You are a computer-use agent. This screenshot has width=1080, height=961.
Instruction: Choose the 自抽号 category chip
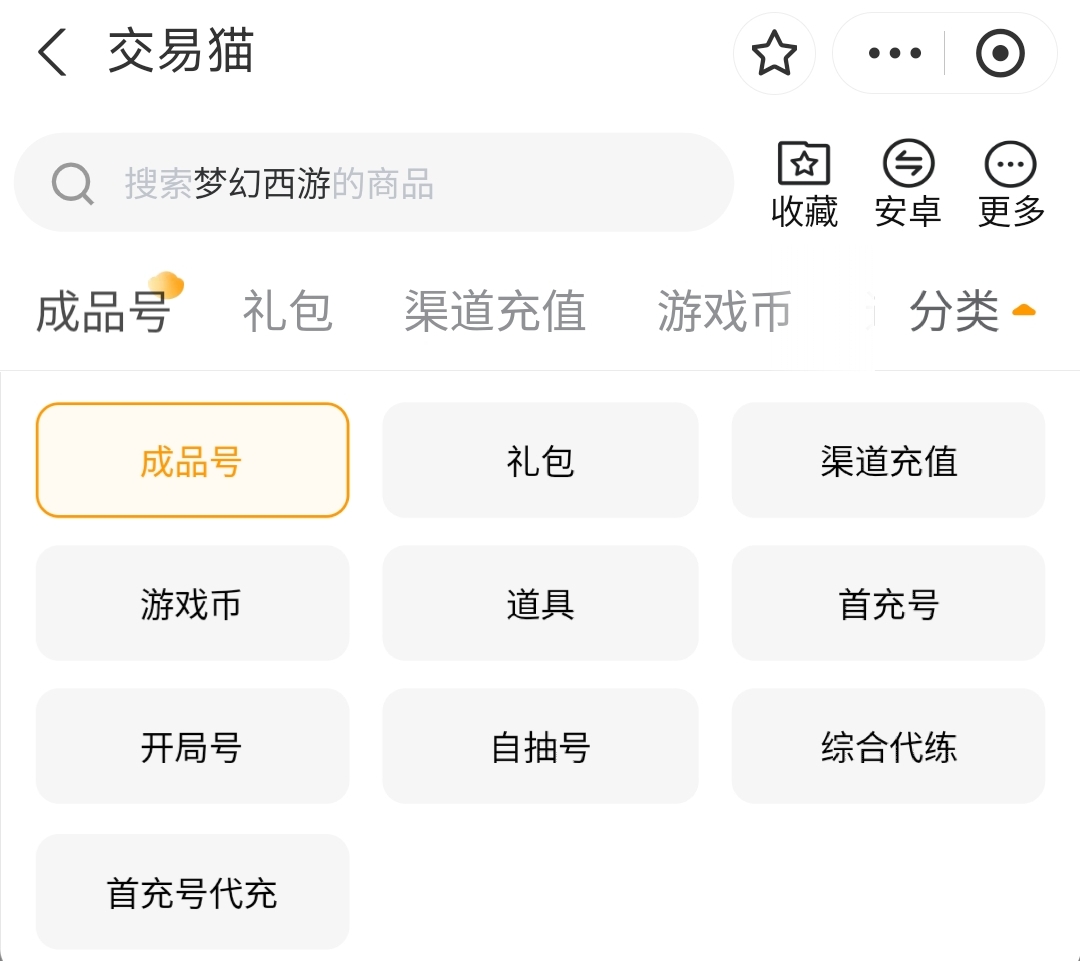tap(540, 746)
